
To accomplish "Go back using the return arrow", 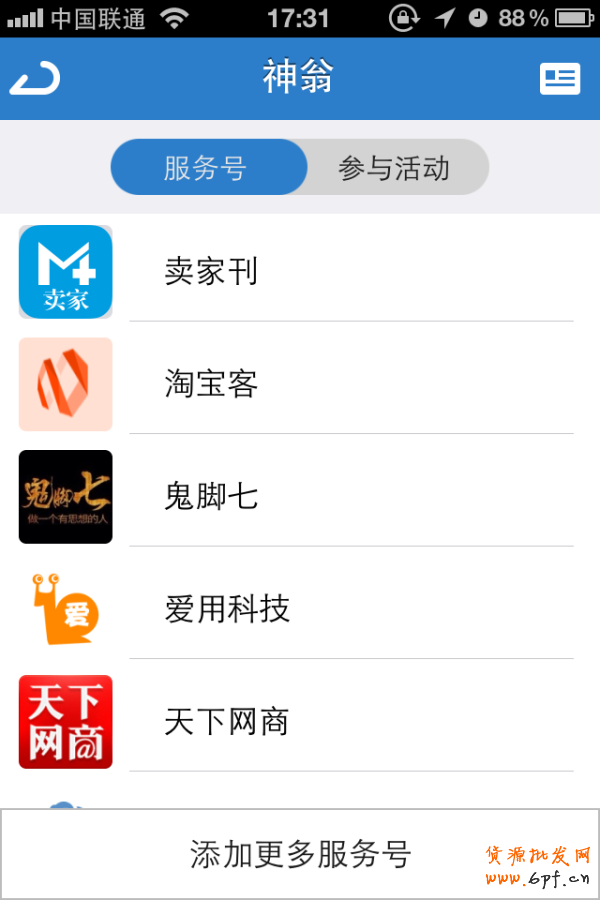I will tap(35, 78).
